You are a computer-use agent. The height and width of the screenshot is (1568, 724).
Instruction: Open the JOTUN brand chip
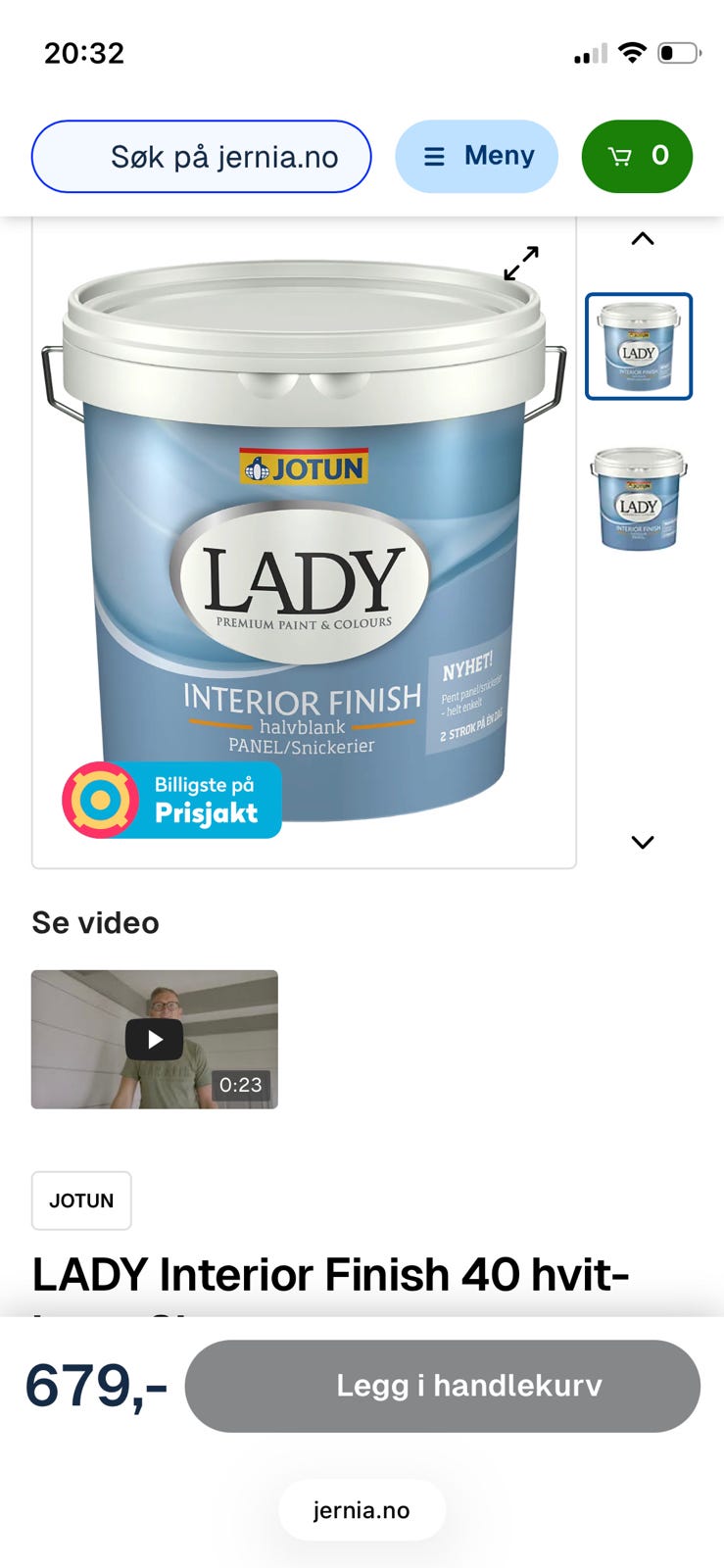[x=81, y=1200]
